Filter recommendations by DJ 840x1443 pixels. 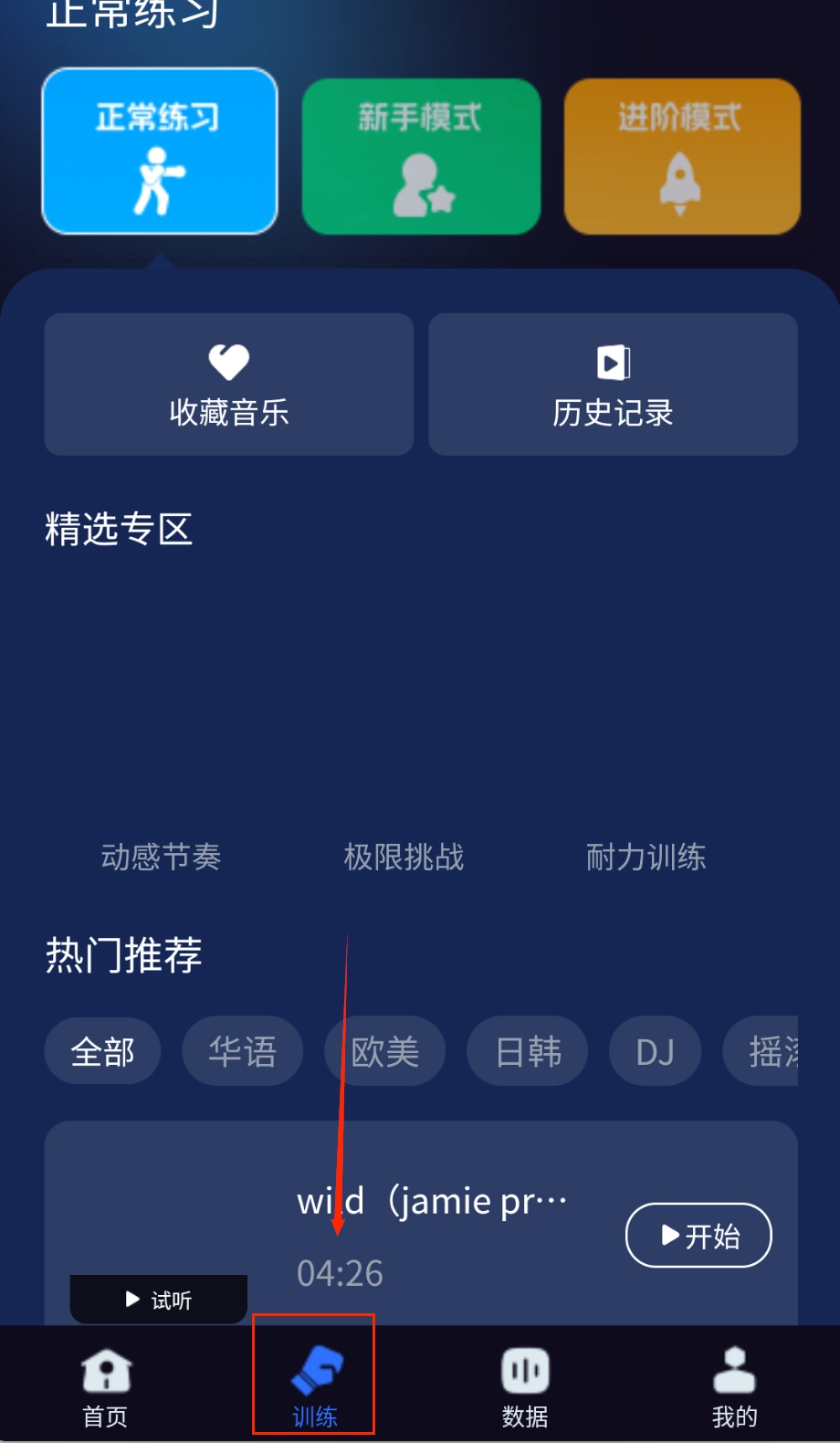pos(655,1051)
